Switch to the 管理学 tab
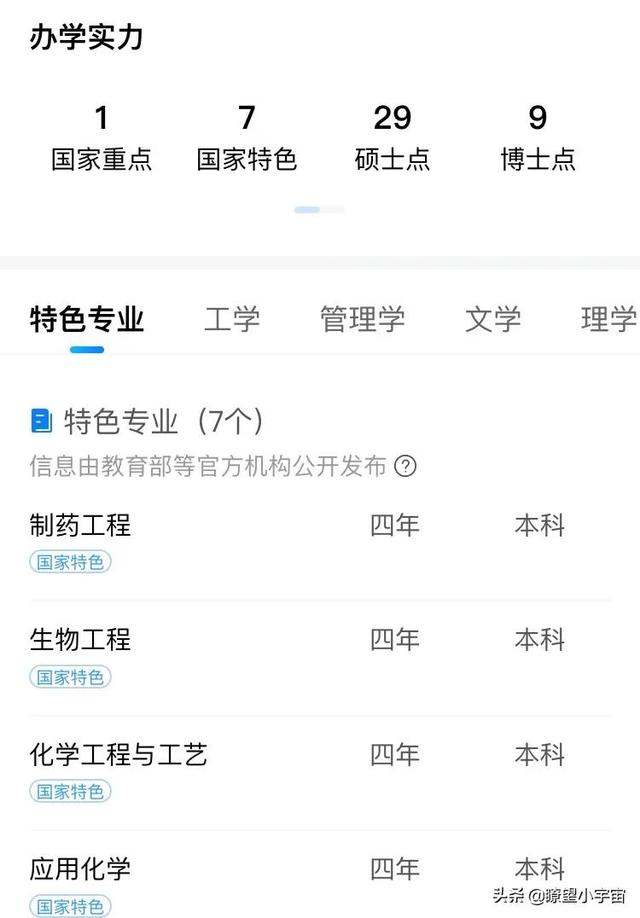 (x=362, y=320)
